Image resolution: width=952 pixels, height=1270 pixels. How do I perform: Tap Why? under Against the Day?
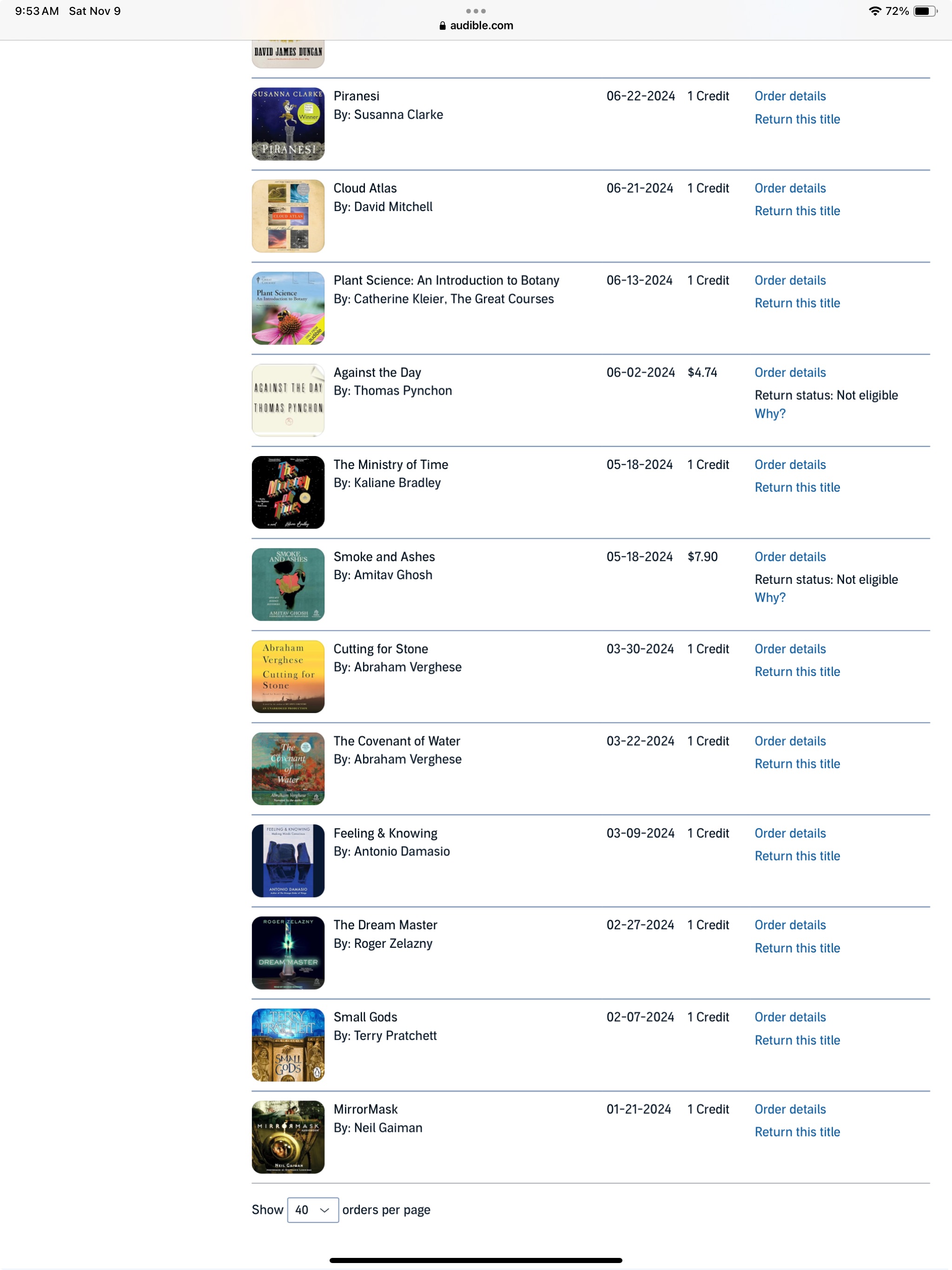(769, 413)
